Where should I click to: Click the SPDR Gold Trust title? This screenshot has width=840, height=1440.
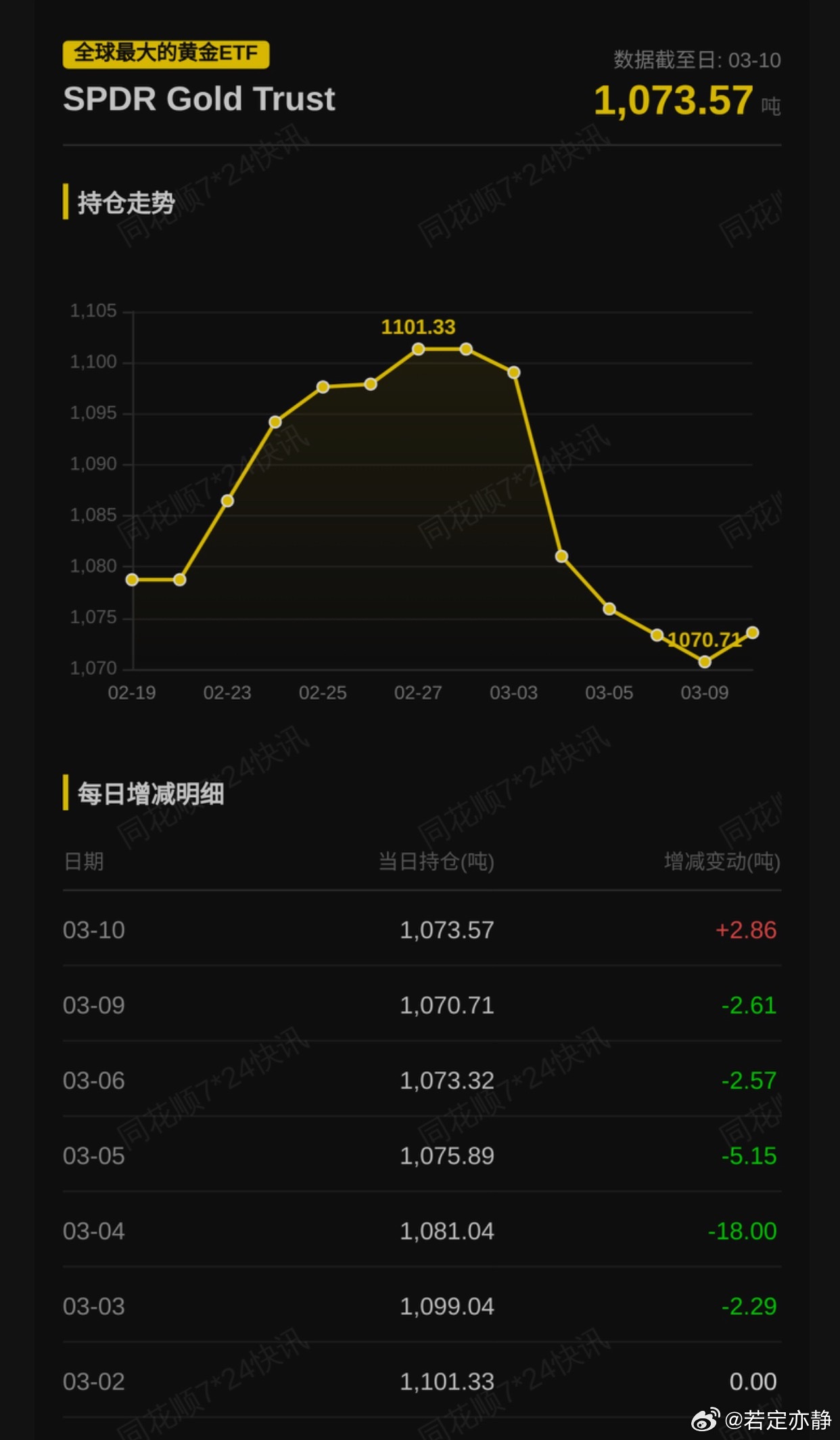198,99
